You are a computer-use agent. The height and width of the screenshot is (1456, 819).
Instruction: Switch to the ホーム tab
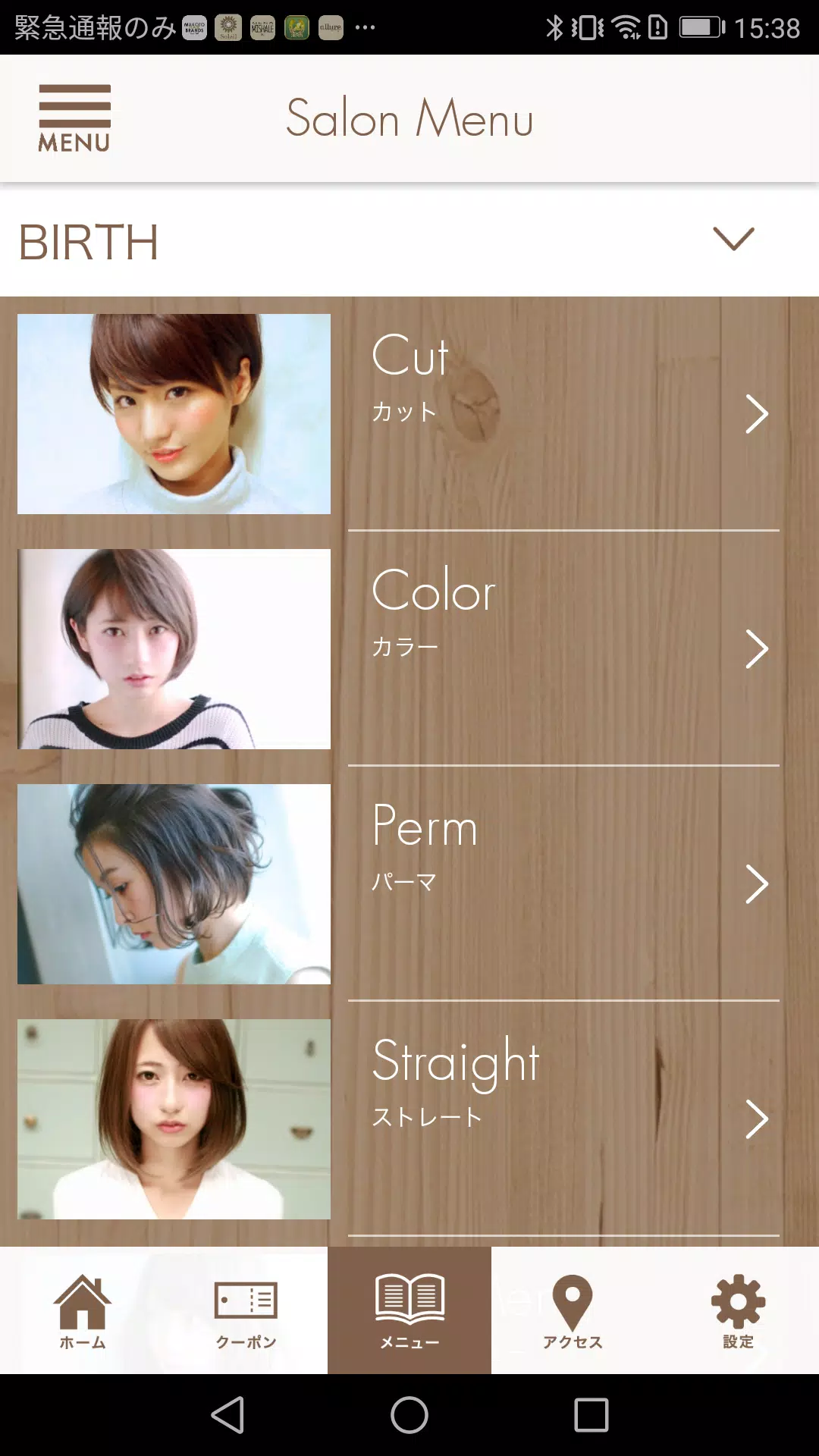83,1311
